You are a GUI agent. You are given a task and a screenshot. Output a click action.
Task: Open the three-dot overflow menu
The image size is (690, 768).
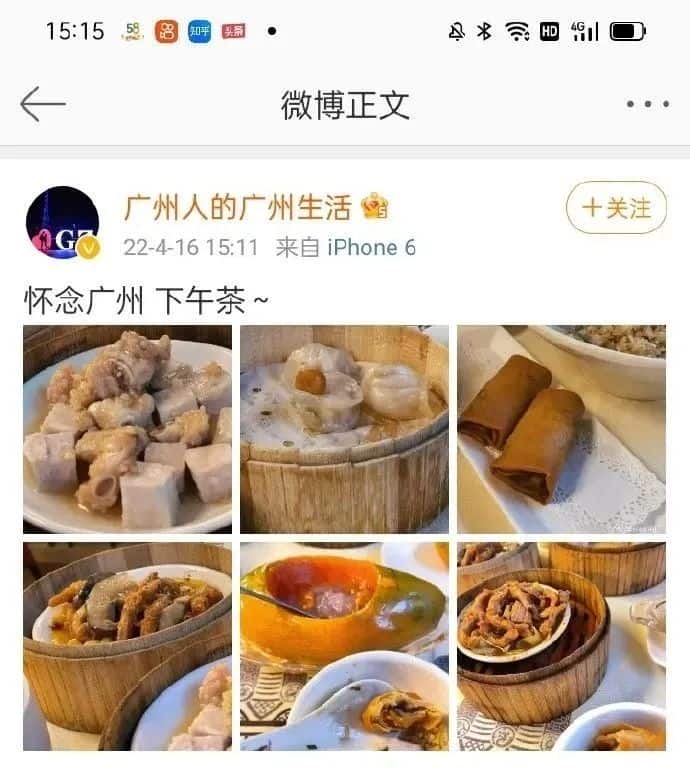(647, 104)
